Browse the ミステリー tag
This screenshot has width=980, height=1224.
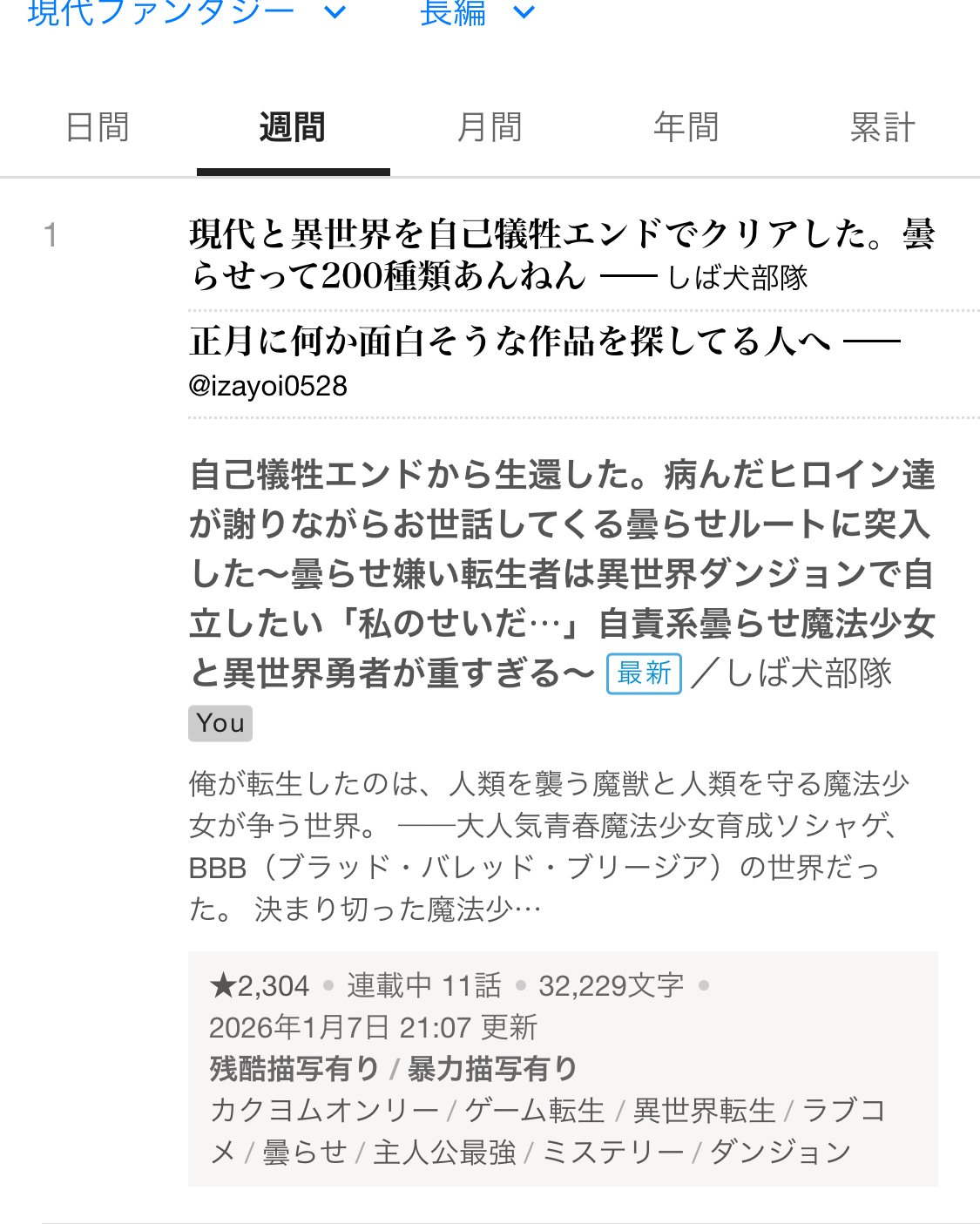point(613,1152)
